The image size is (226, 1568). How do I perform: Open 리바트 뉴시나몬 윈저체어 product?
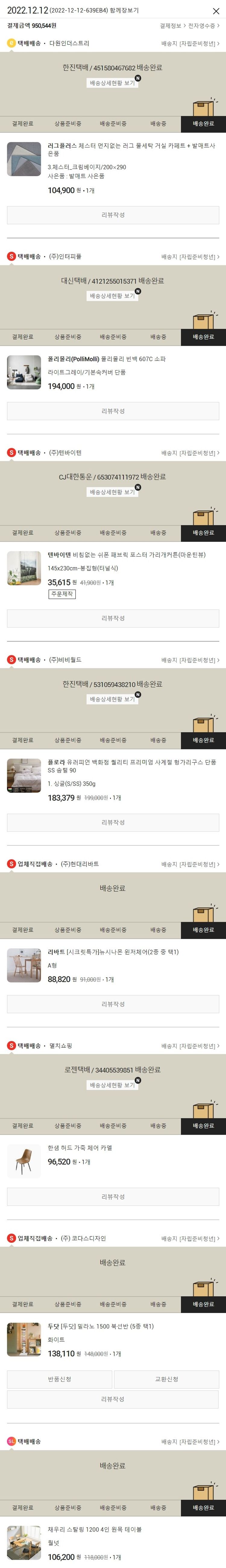pyautogui.click(x=113, y=951)
